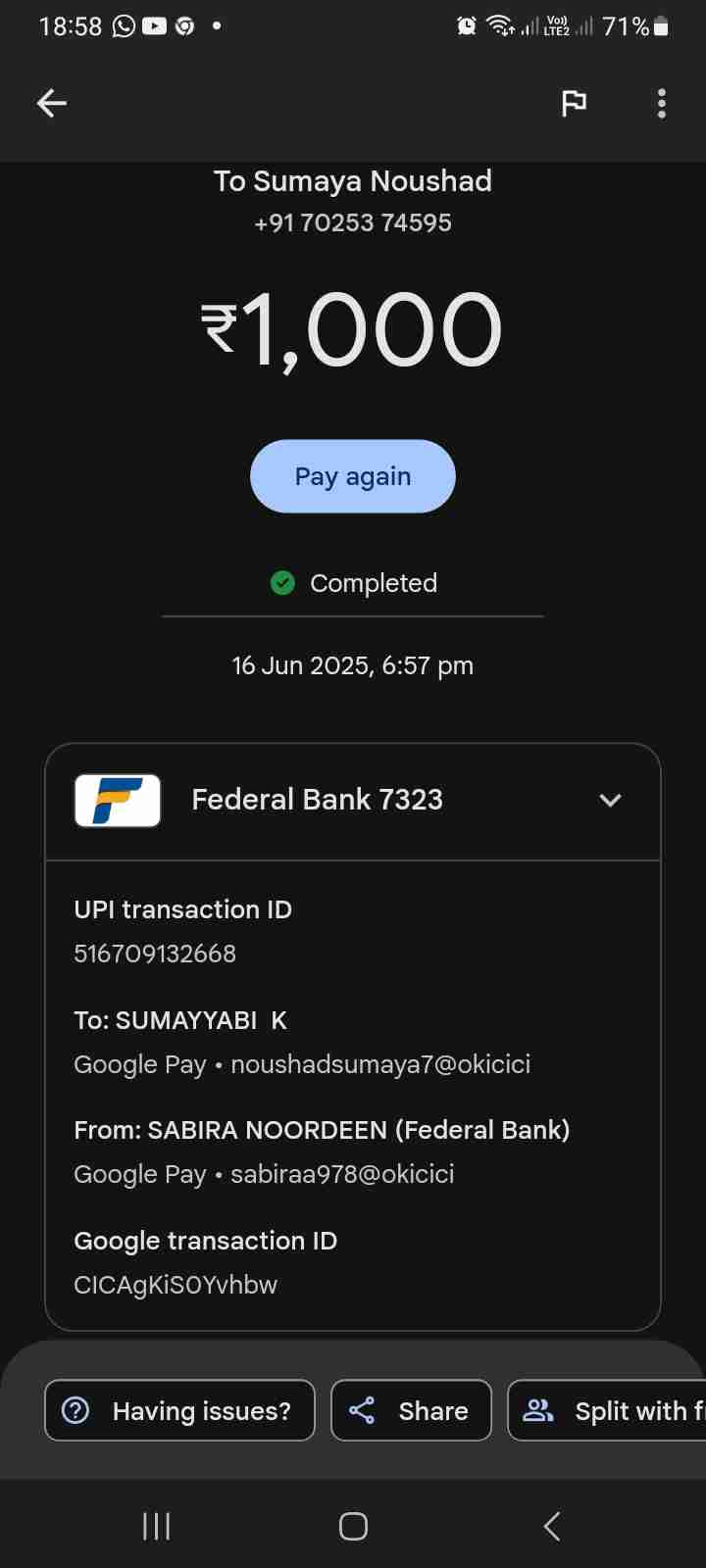Tap the system home button
The image size is (706, 1568).
tap(353, 1526)
